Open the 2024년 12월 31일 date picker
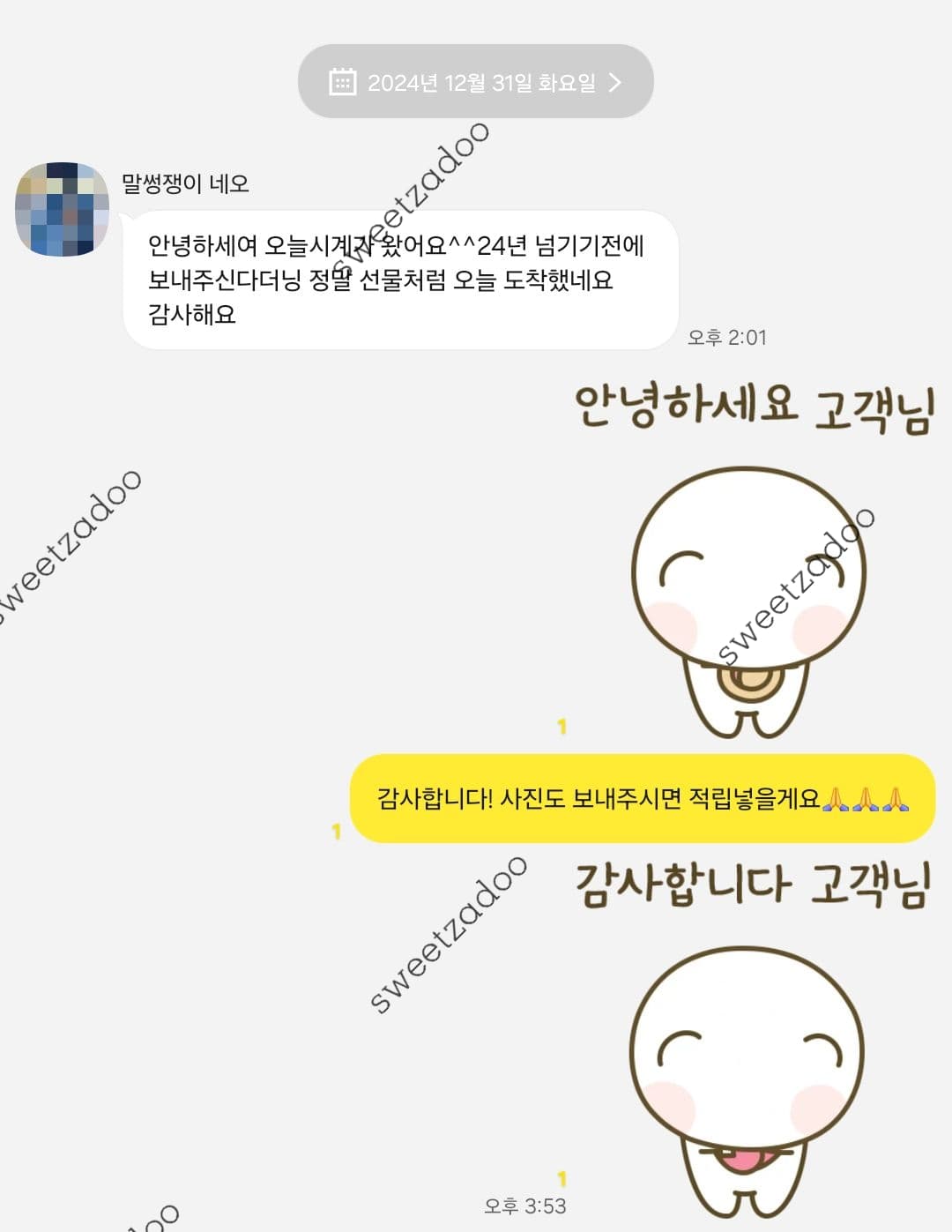Image resolution: width=952 pixels, height=1232 pixels. (476, 82)
